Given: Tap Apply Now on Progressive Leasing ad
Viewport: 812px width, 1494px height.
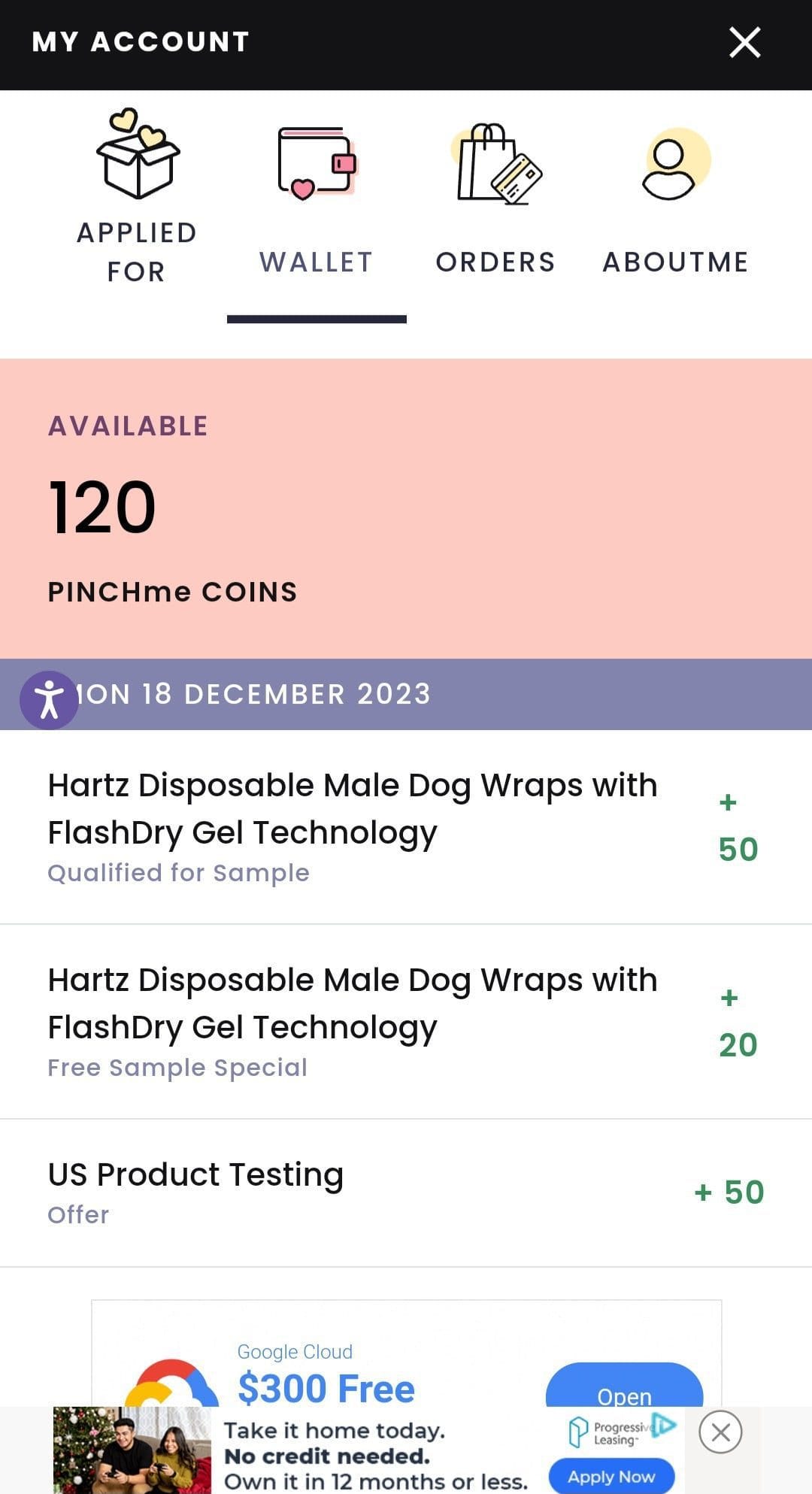Looking at the screenshot, I should 611,1476.
